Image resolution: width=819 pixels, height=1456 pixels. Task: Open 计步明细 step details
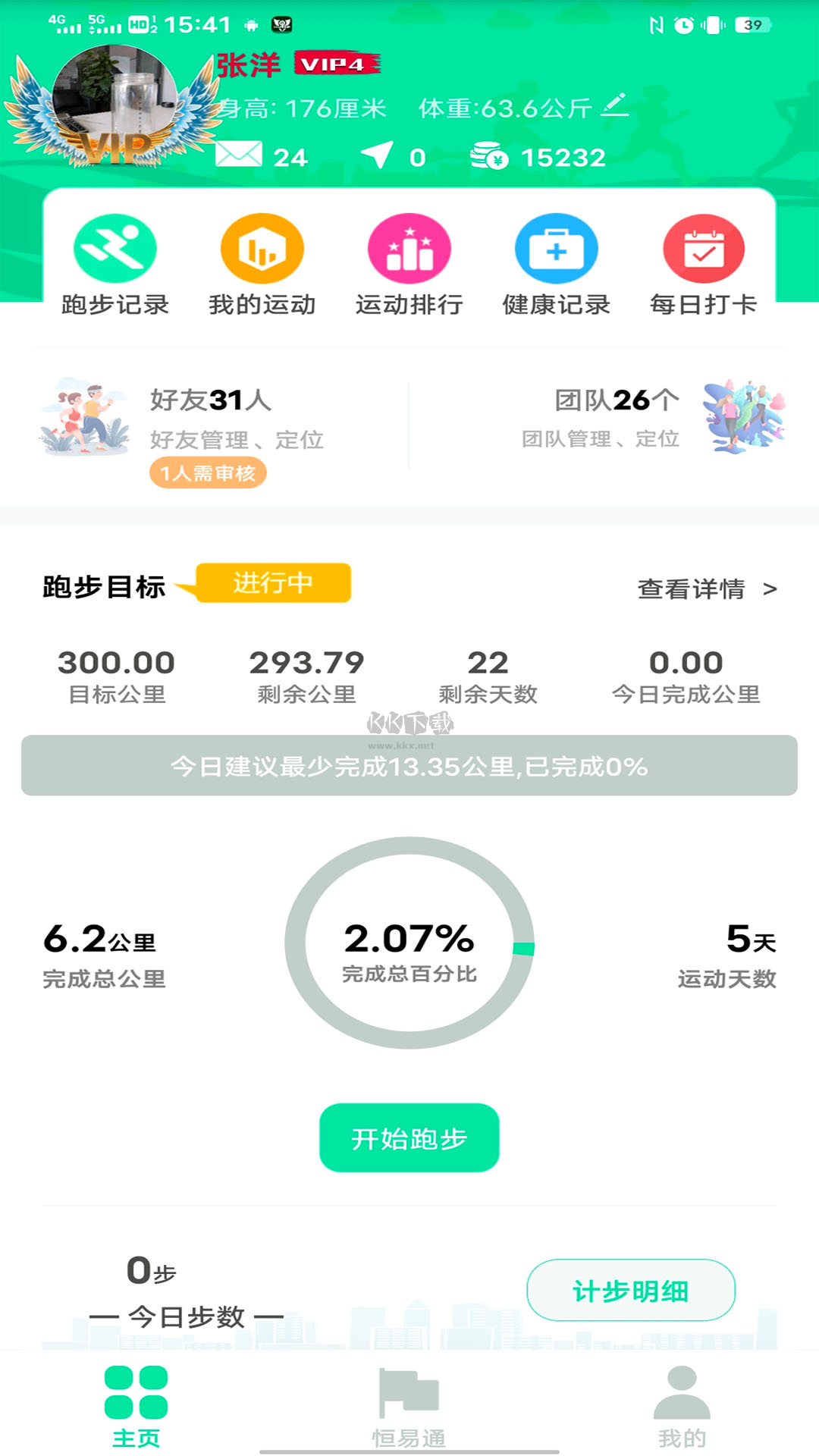(629, 1291)
